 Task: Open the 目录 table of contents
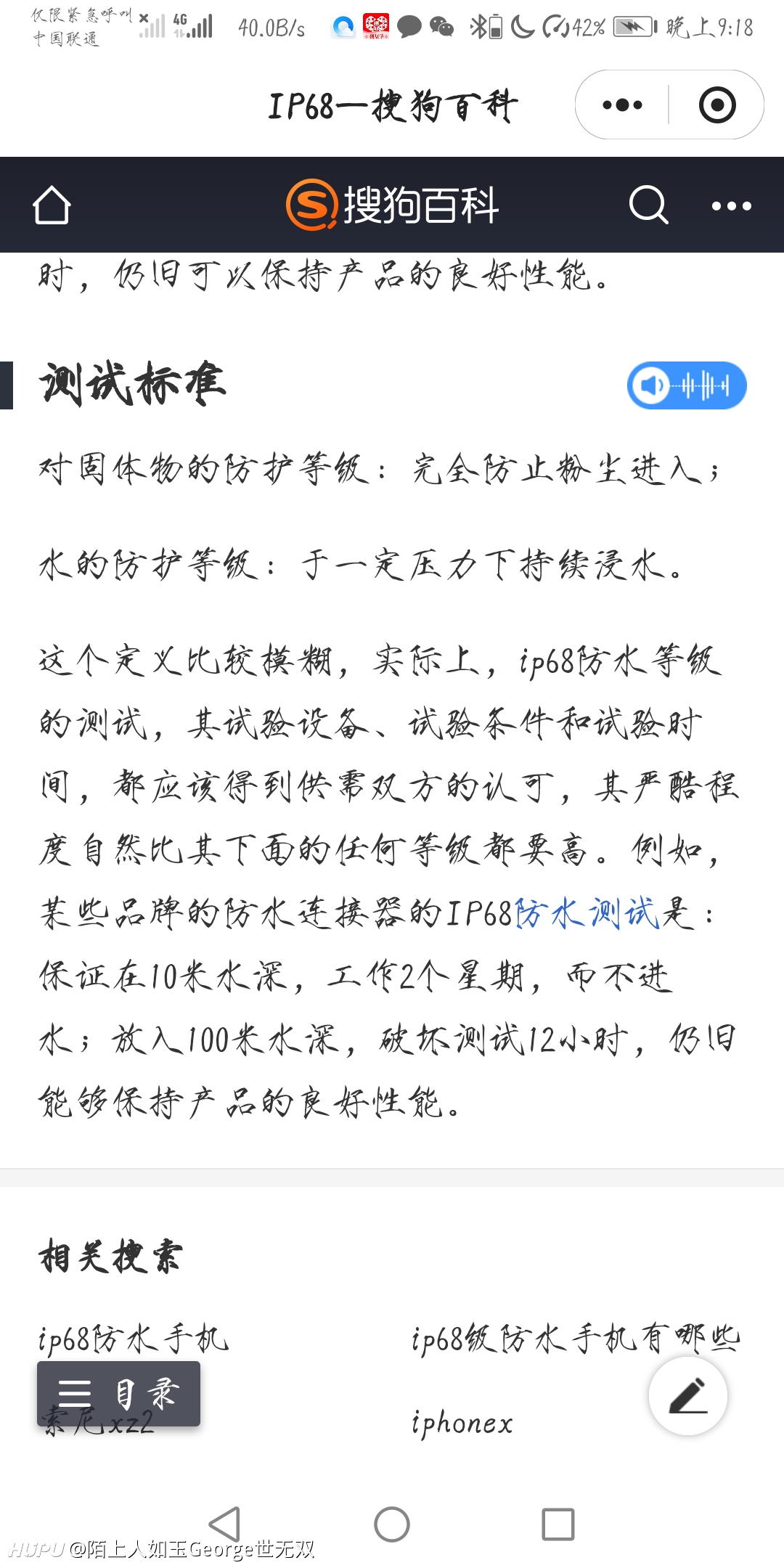[119, 1394]
